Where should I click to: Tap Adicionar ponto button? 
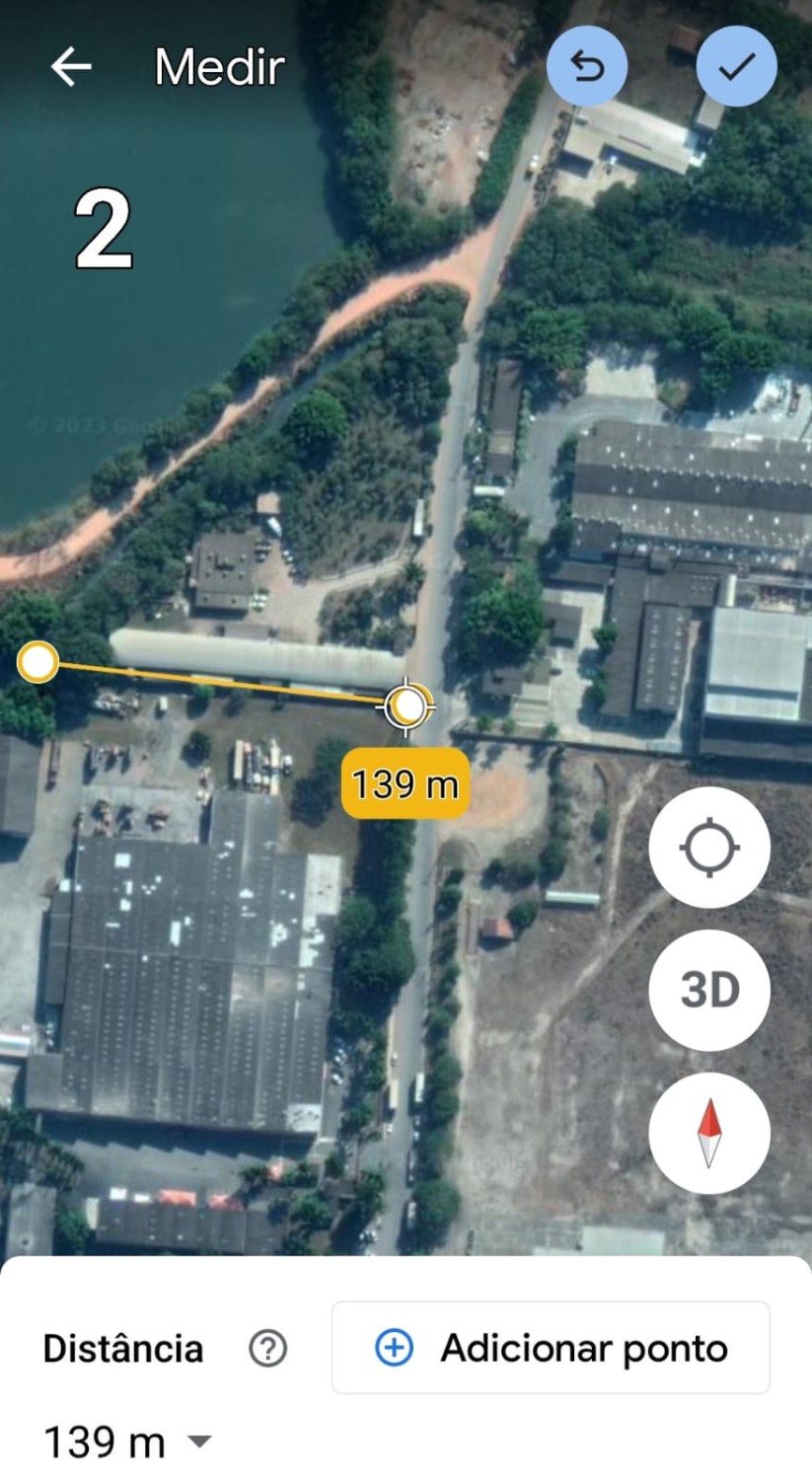click(551, 1348)
